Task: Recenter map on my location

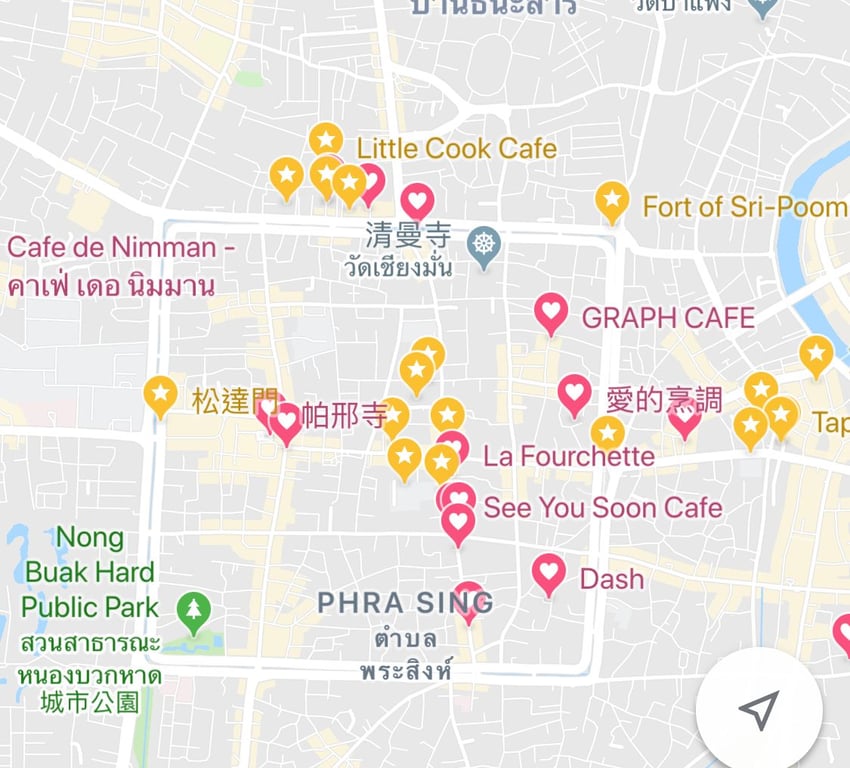Action: (x=759, y=709)
